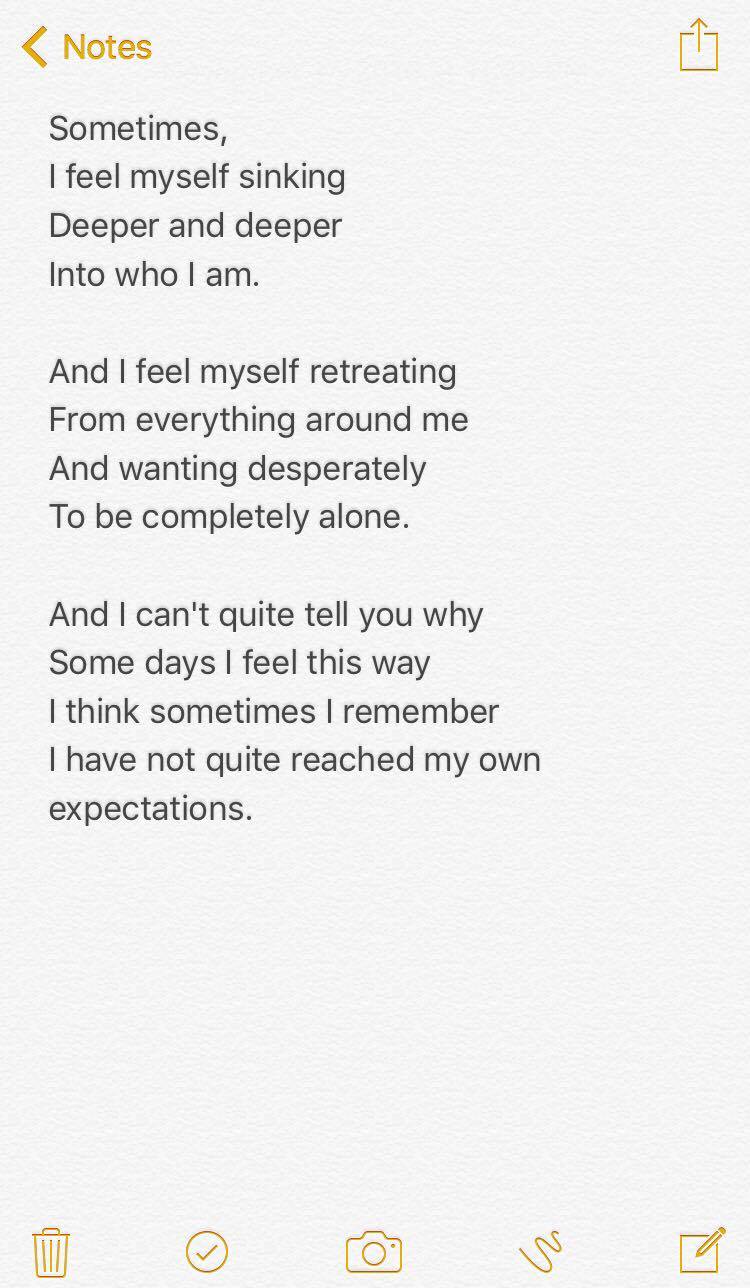The image size is (750, 1288).
Task: Compose a new note
Action: pyautogui.click(x=701, y=1250)
